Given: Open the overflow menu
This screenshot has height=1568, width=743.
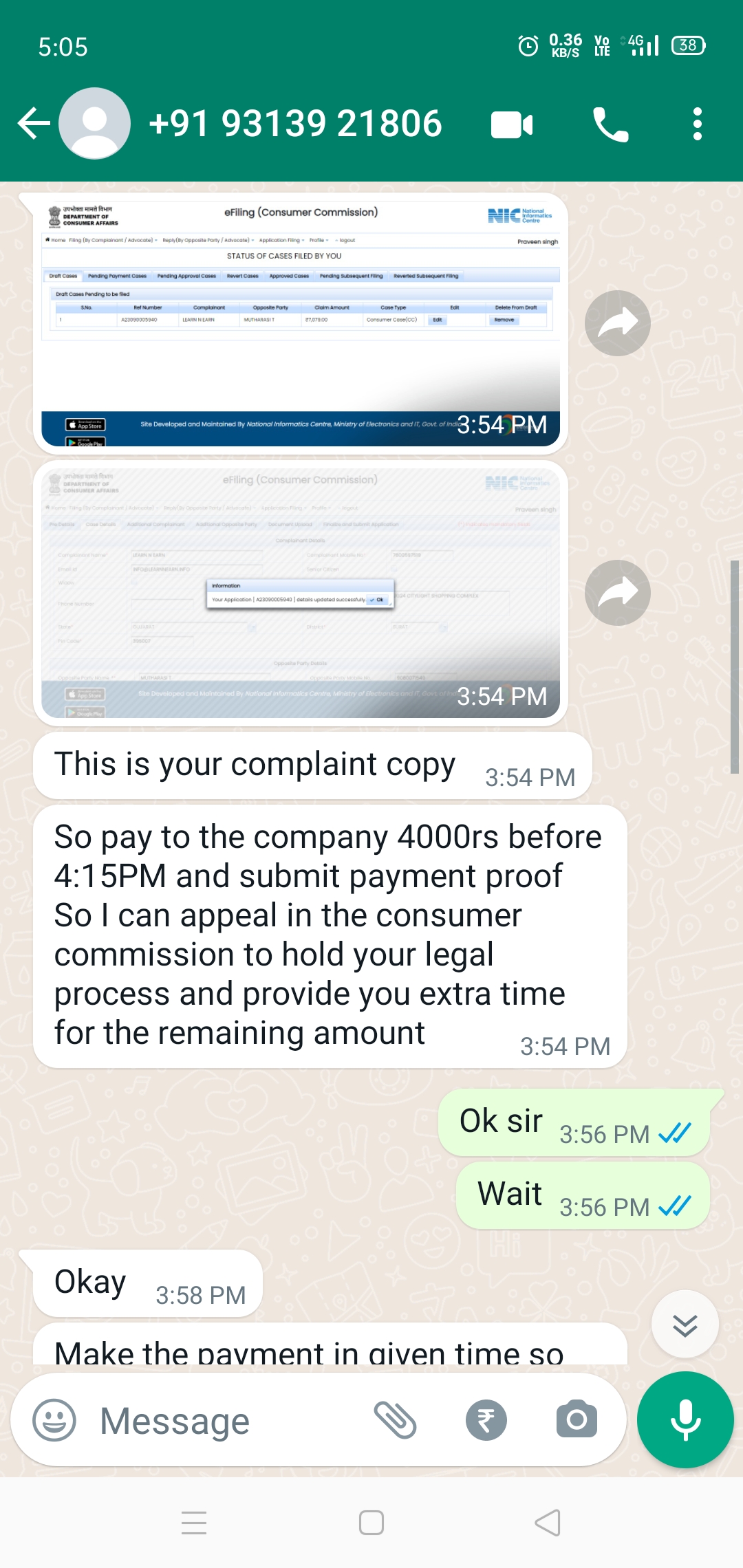Looking at the screenshot, I should click(697, 124).
